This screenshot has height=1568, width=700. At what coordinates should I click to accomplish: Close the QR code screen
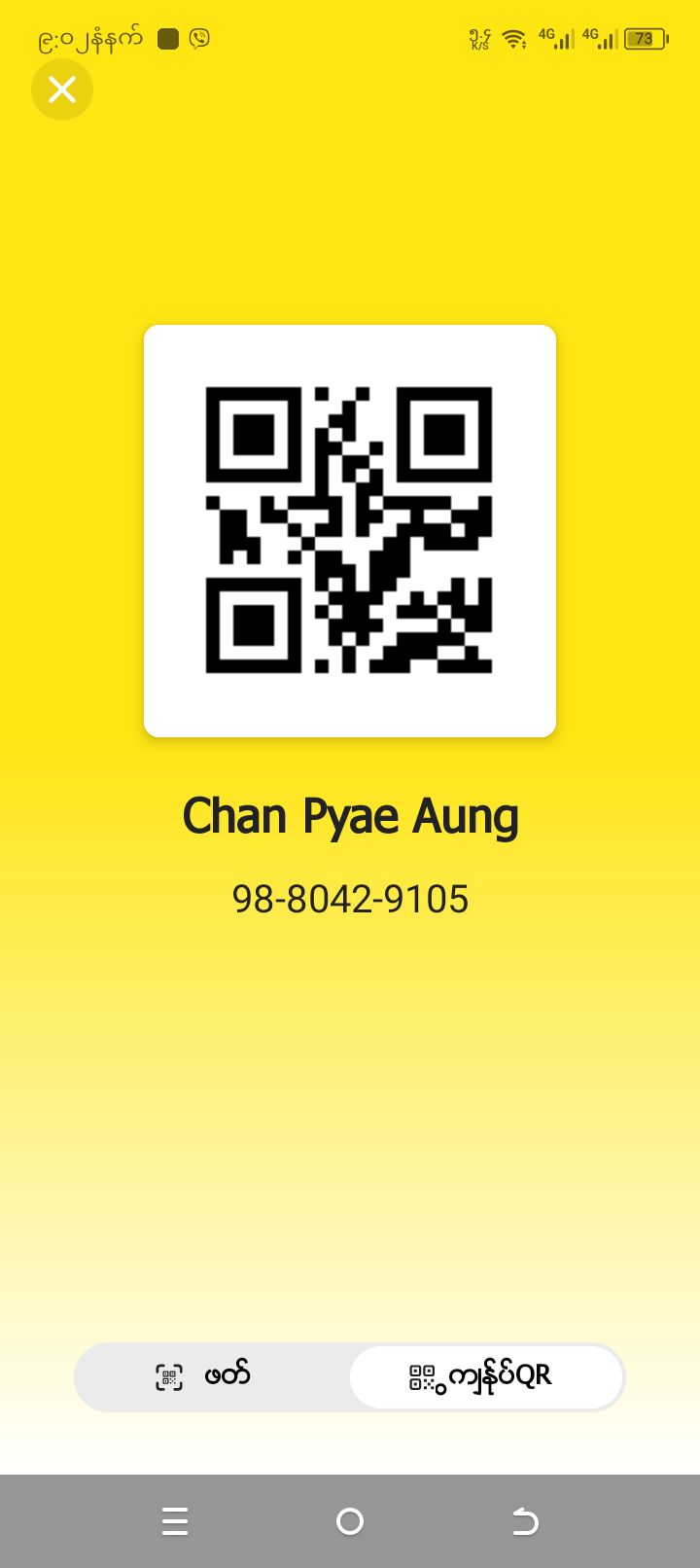[62, 89]
